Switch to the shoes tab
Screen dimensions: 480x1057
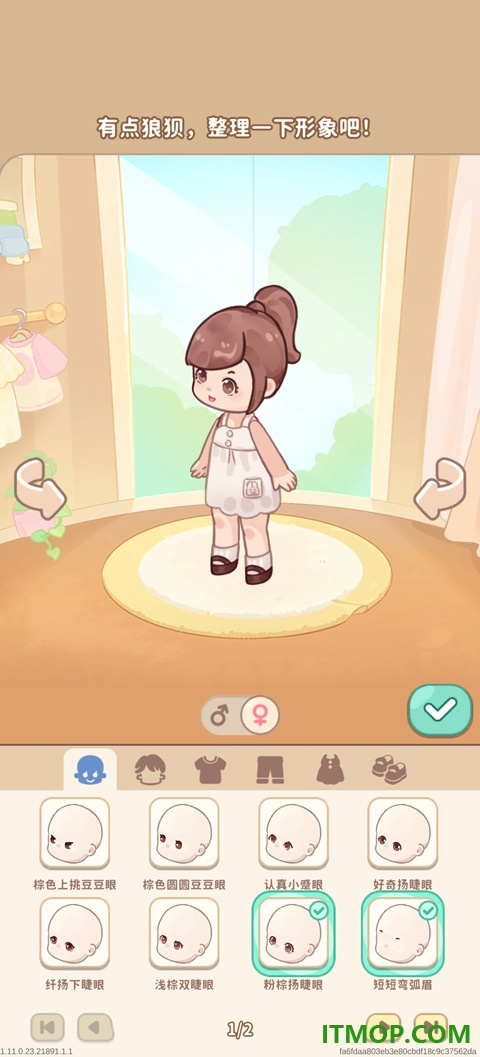click(x=390, y=769)
